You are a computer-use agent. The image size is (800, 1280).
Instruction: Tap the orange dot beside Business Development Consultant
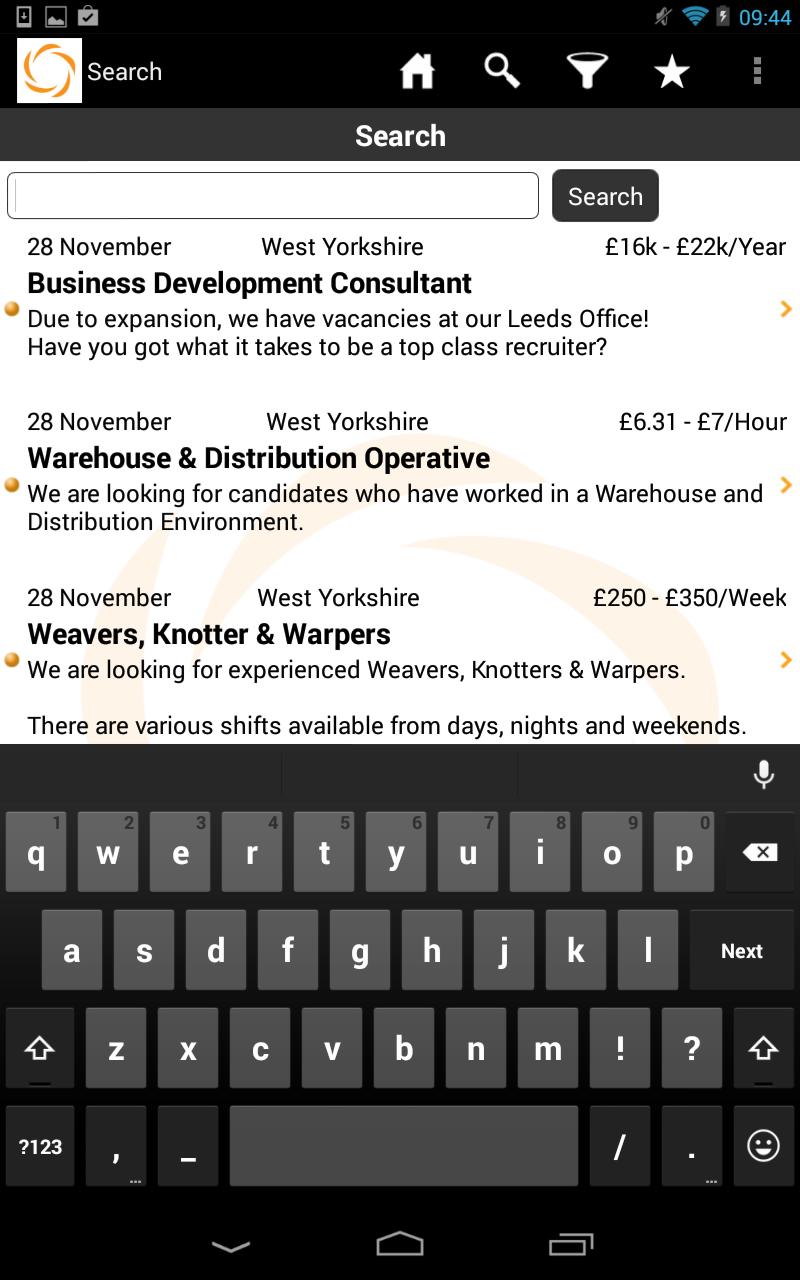(11, 311)
